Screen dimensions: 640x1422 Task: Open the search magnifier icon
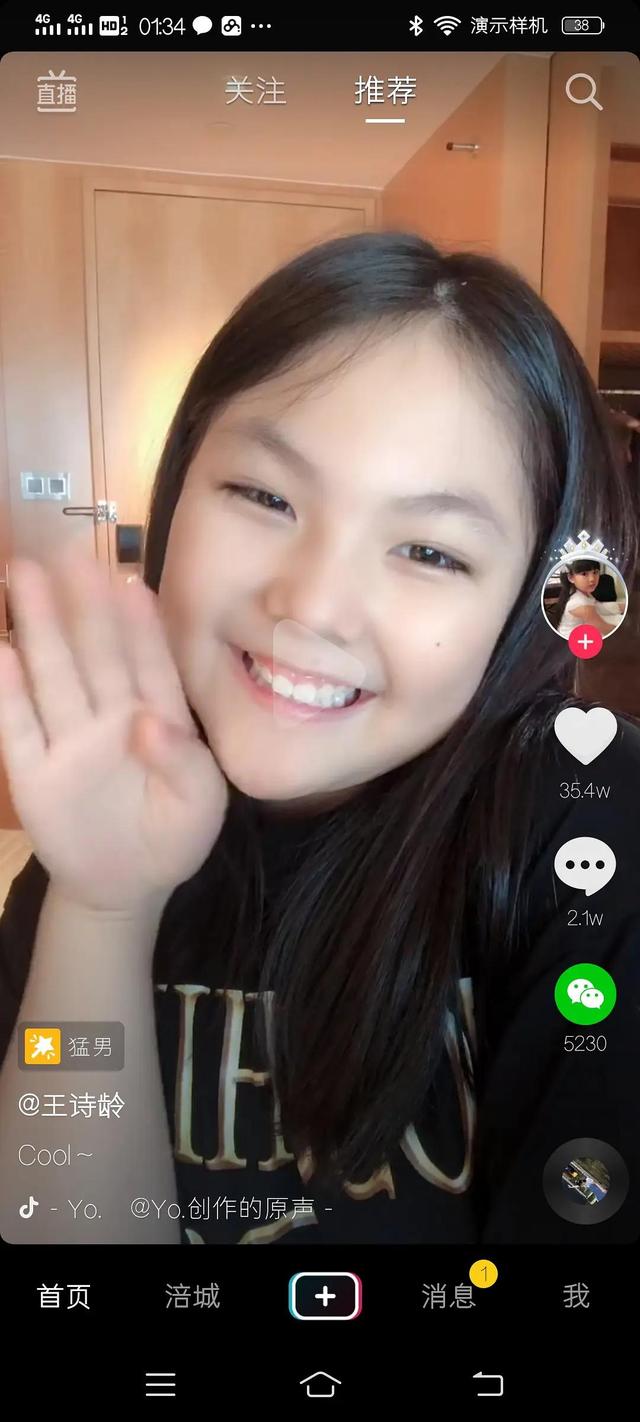(583, 92)
